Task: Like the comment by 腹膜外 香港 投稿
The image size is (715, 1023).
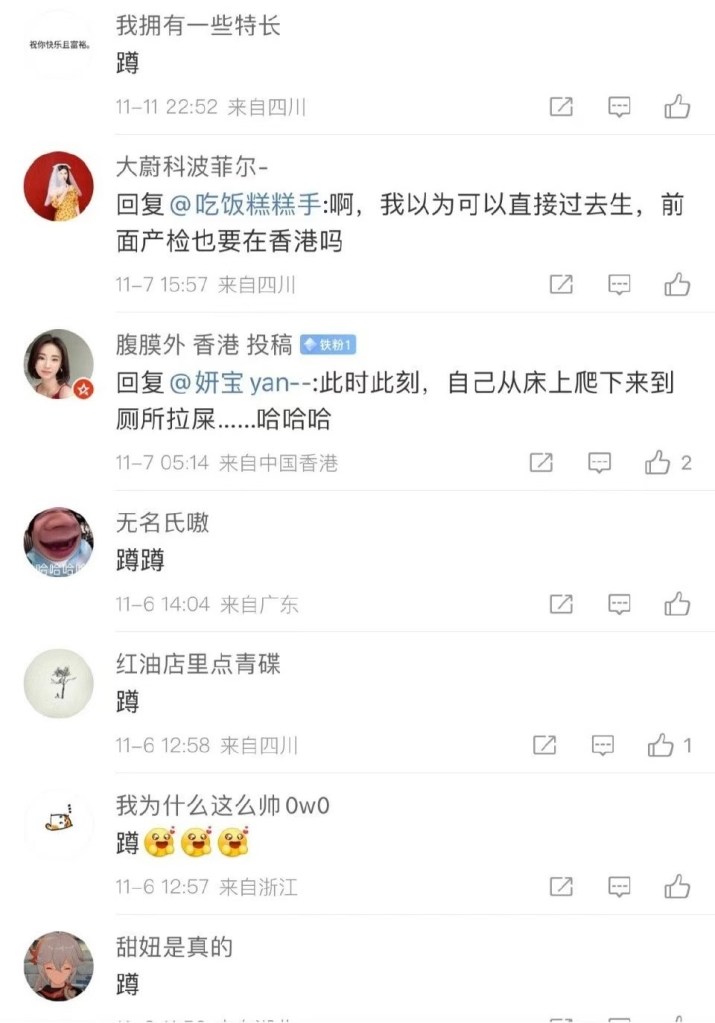Action: [x=658, y=462]
